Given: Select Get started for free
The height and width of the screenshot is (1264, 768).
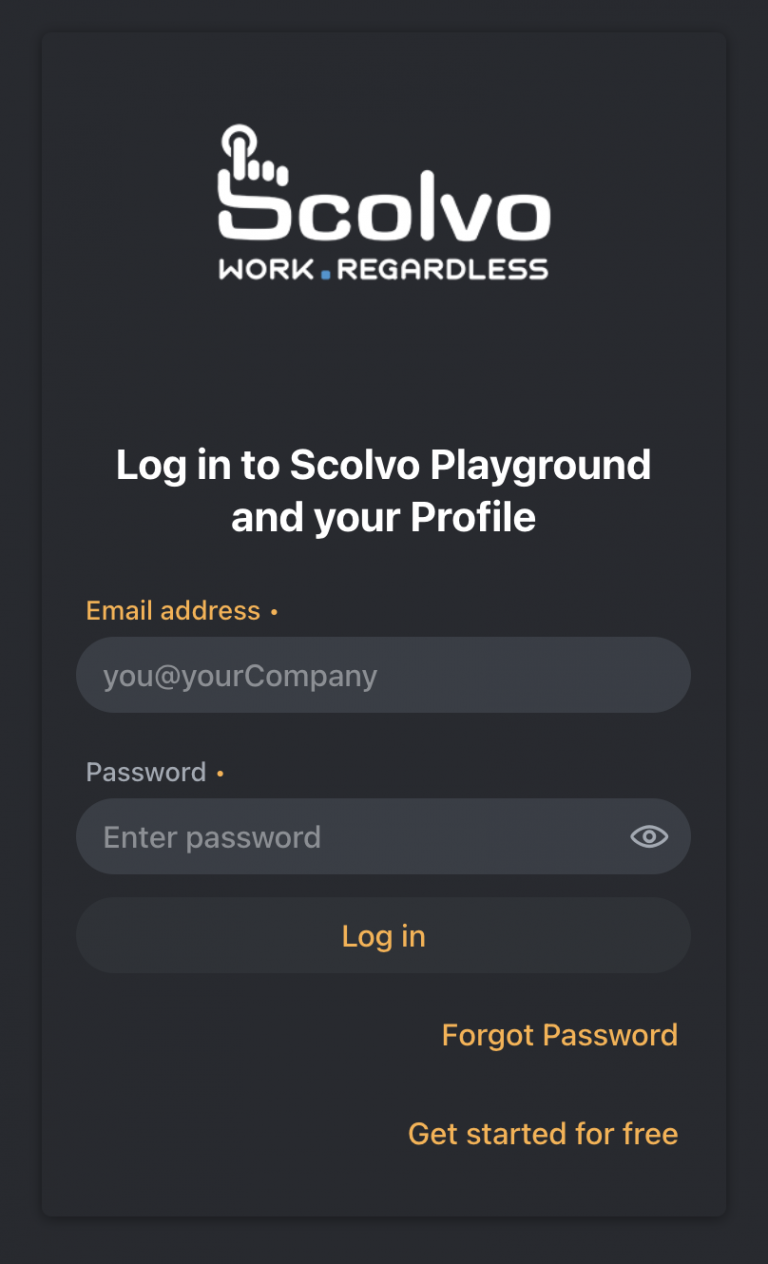Looking at the screenshot, I should click(542, 1133).
